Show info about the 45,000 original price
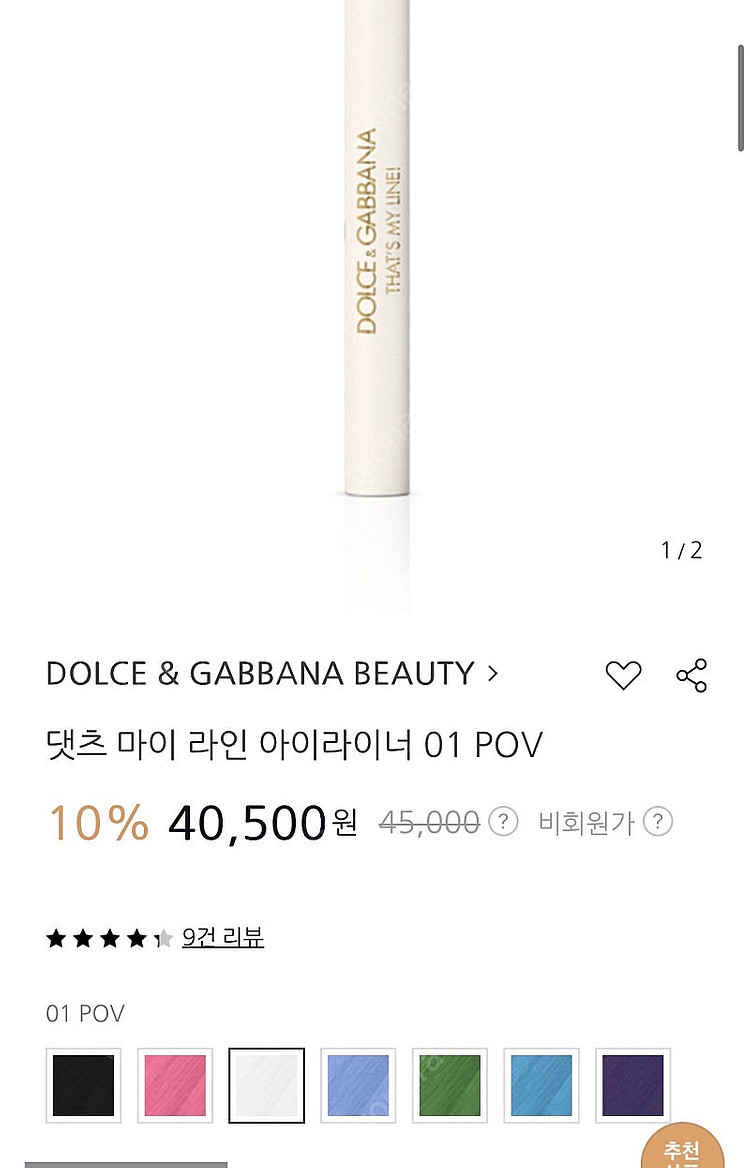 point(504,822)
